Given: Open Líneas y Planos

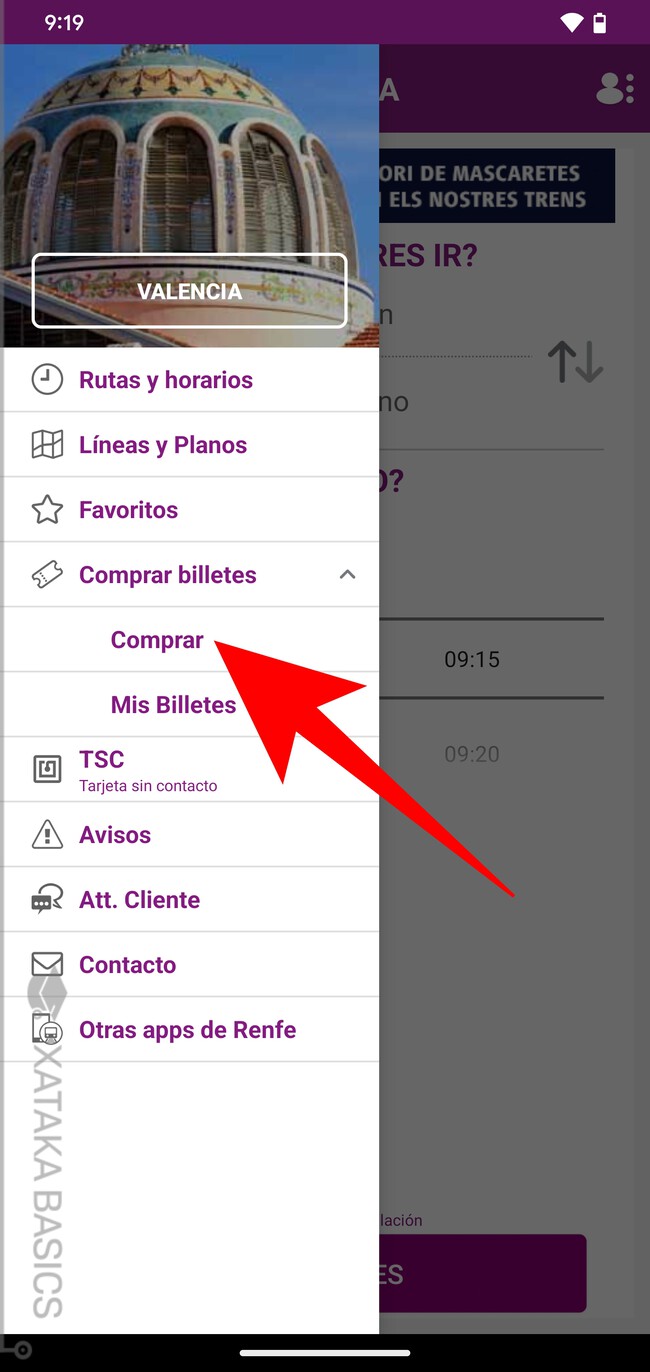Looking at the screenshot, I should pos(191,445).
